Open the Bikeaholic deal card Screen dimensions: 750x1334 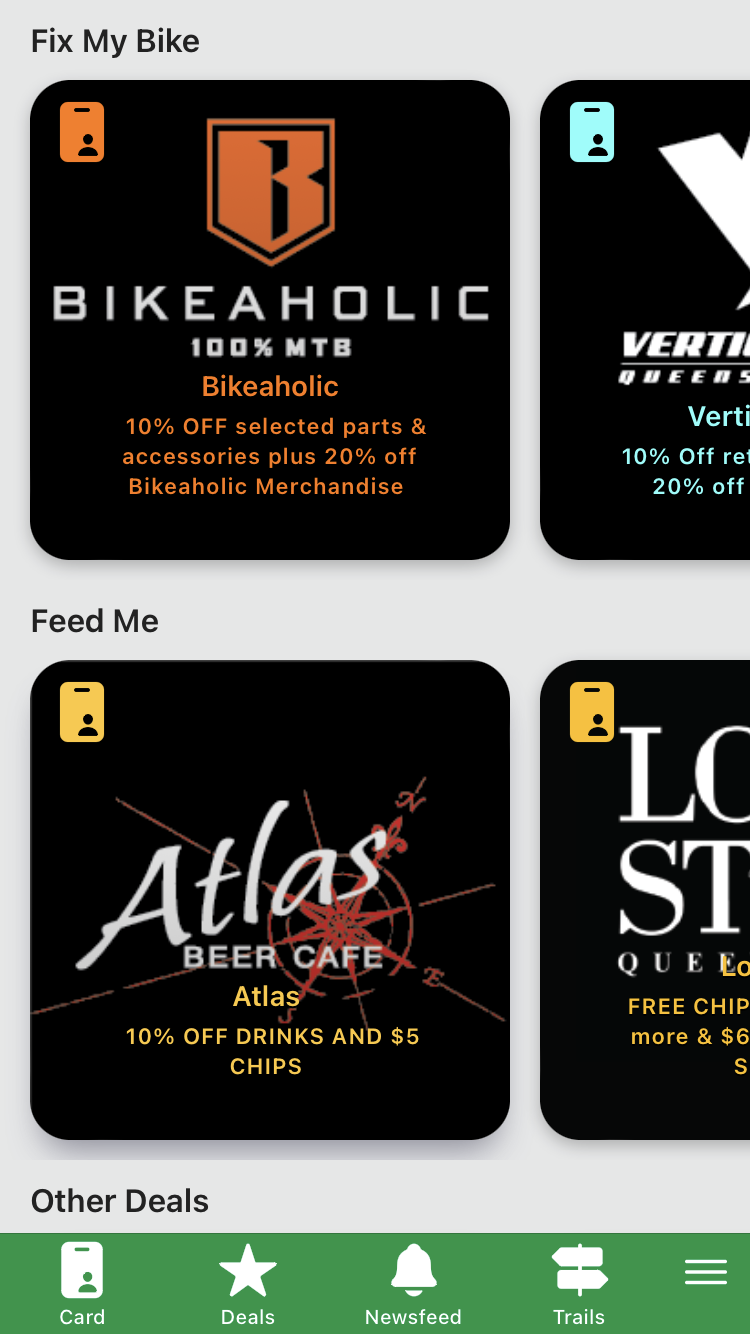270,320
